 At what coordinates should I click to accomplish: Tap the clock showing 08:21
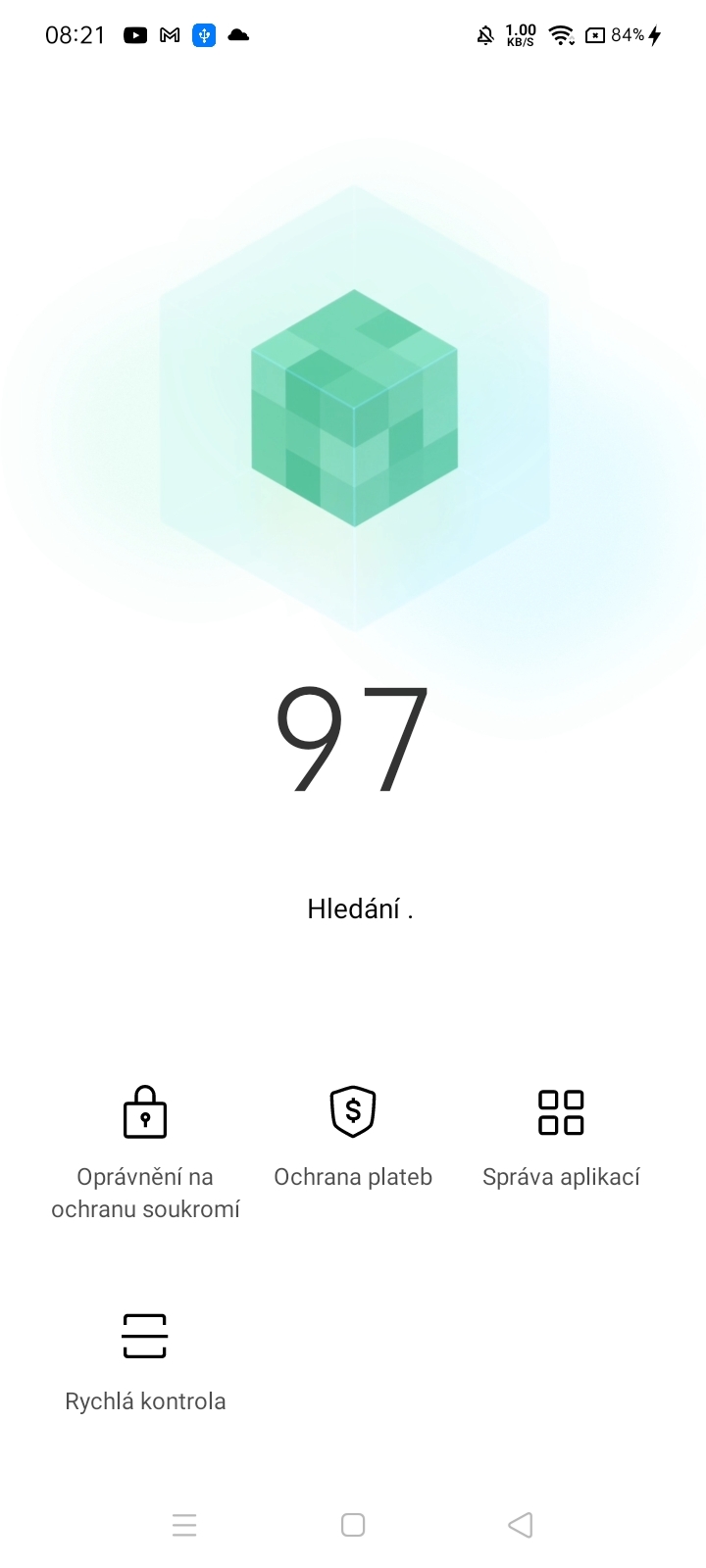click(75, 34)
